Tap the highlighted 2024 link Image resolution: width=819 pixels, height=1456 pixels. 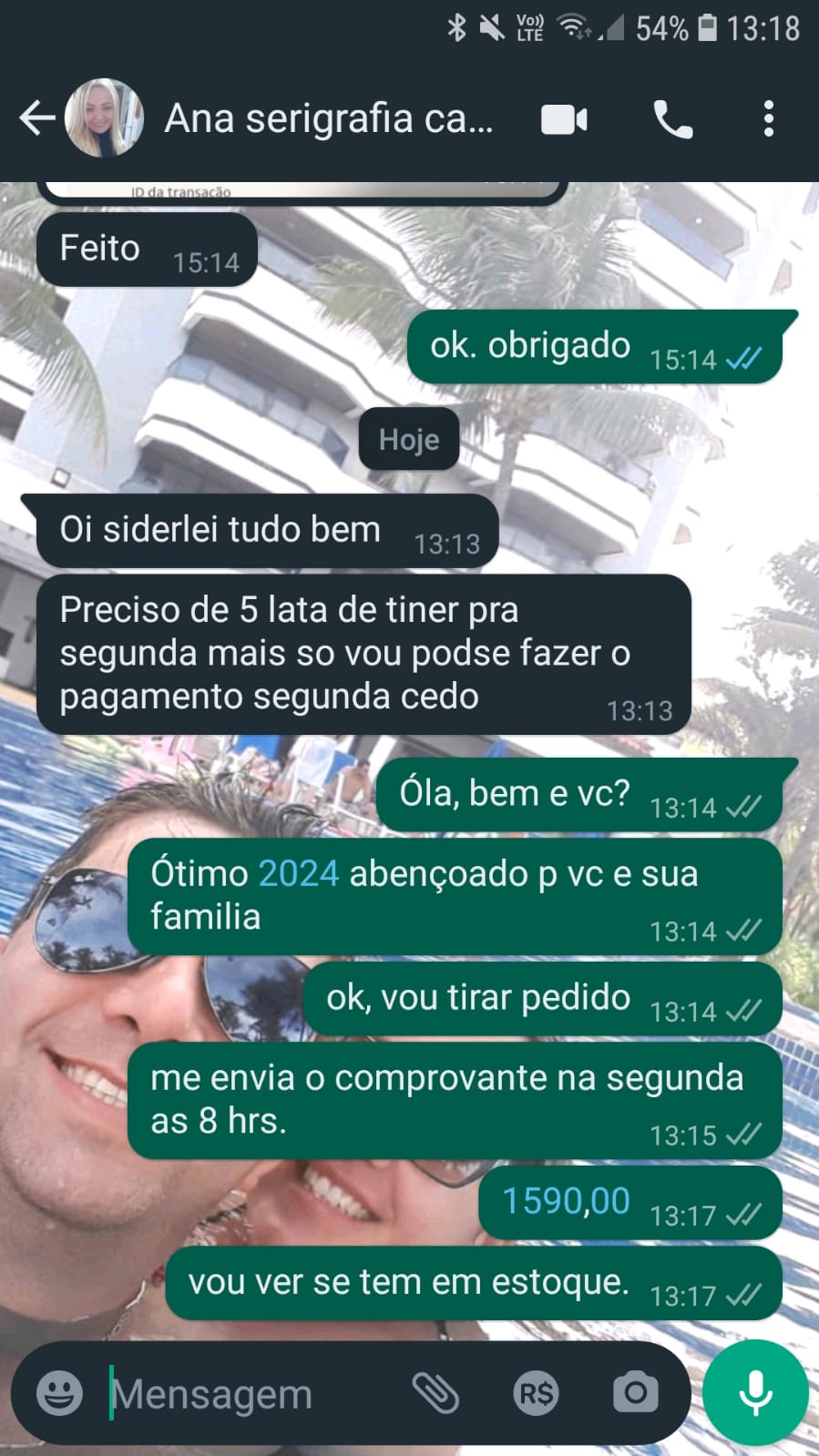[299, 873]
